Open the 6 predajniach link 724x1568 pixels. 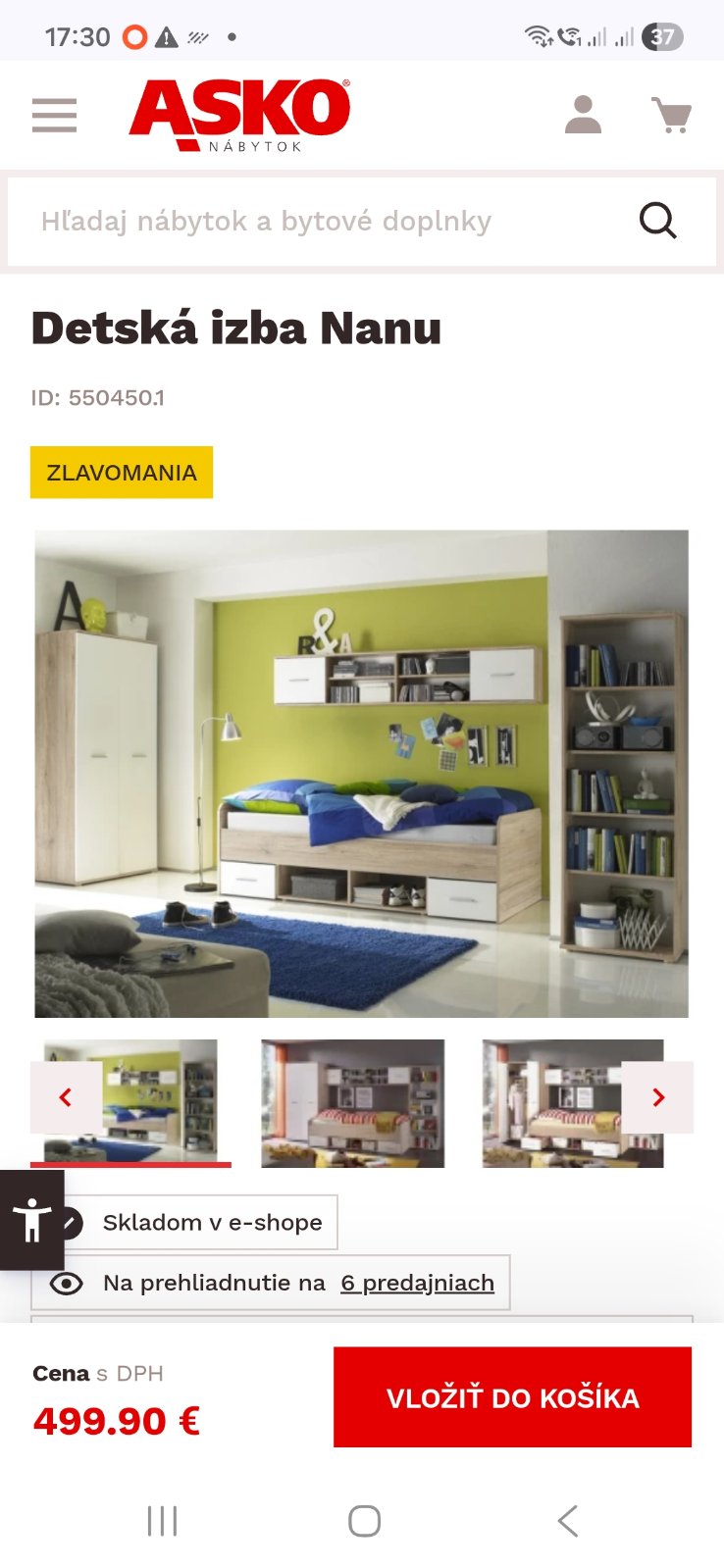click(x=417, y=1283)
